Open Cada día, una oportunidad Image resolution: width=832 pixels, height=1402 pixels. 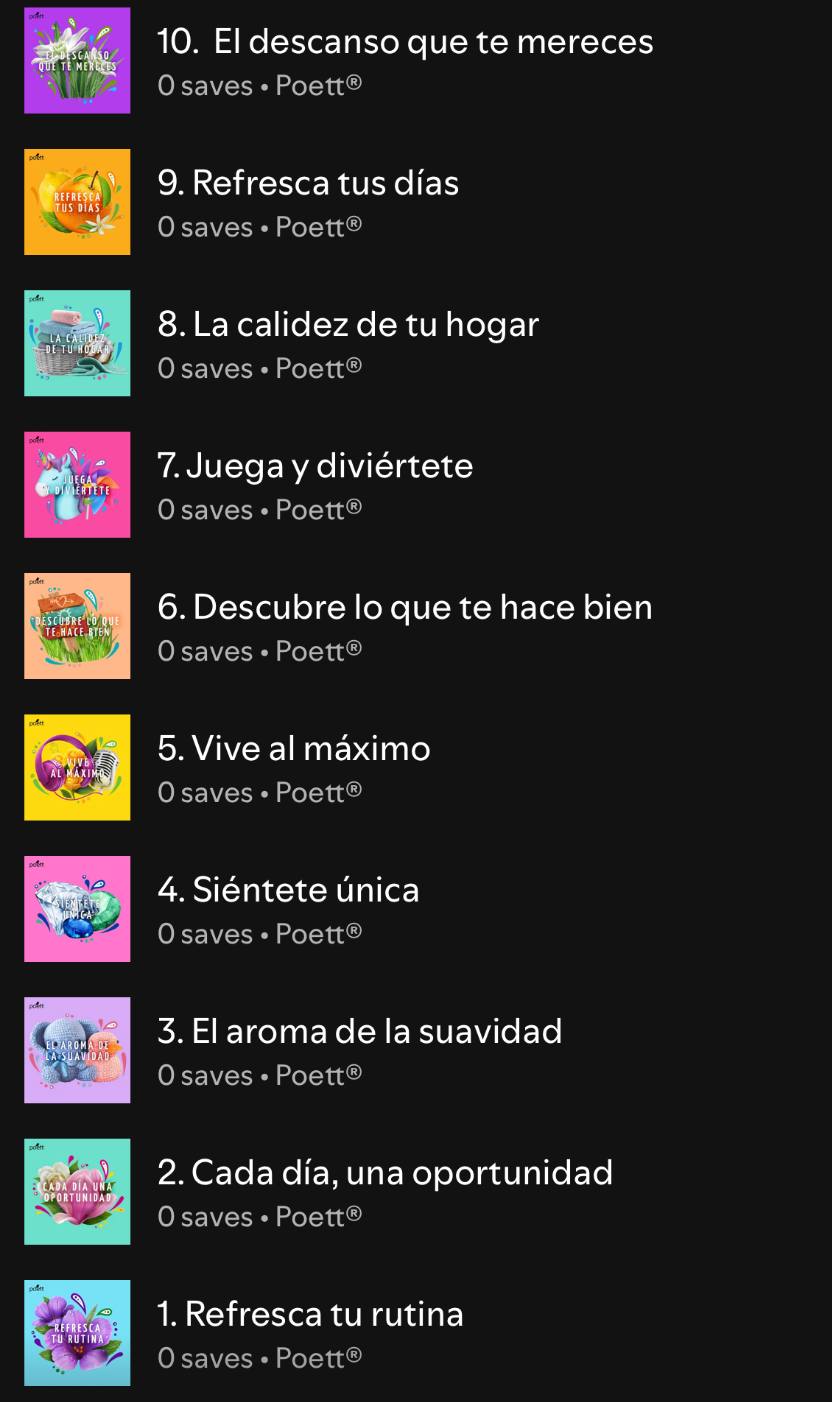click(x=385, y=1173)
